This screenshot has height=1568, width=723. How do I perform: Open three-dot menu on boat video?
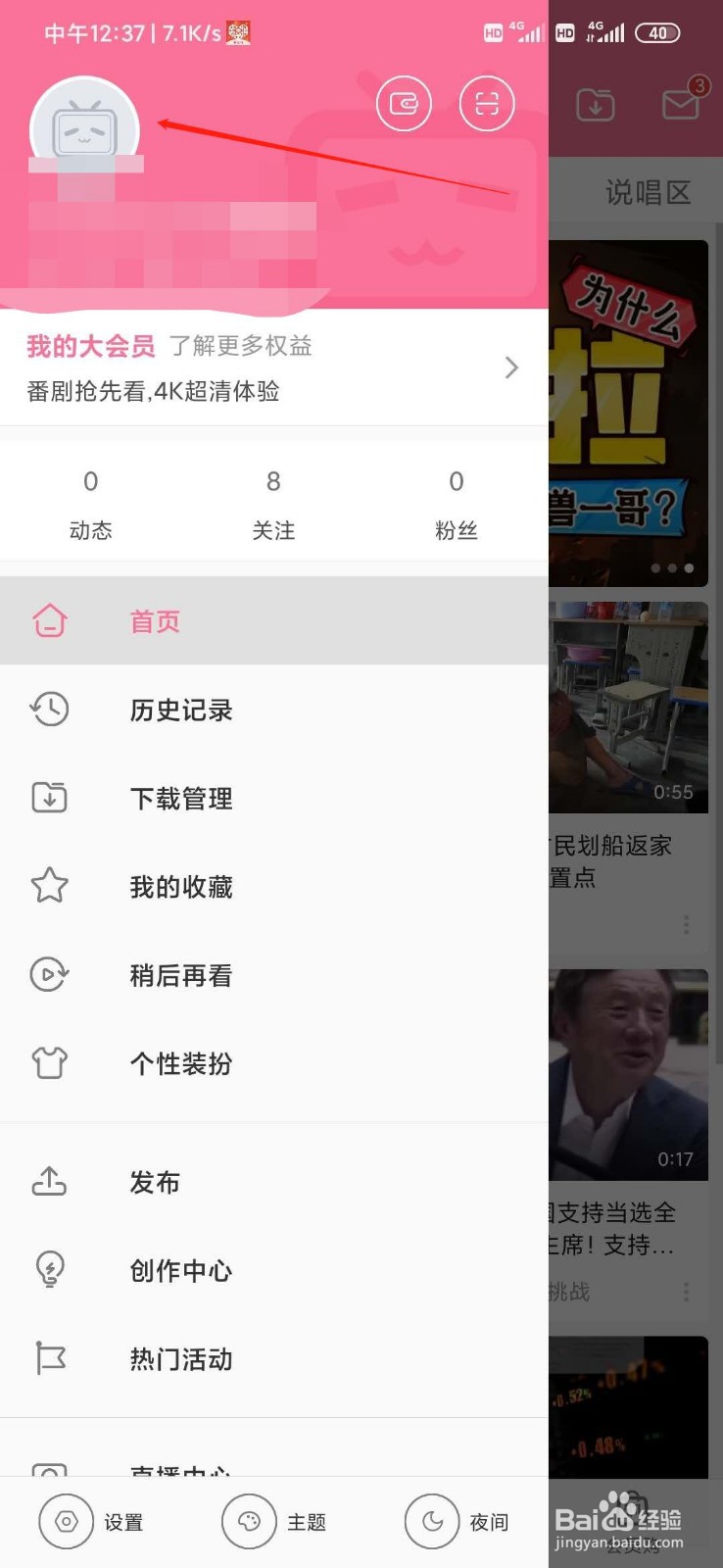[x=685, y=924]
